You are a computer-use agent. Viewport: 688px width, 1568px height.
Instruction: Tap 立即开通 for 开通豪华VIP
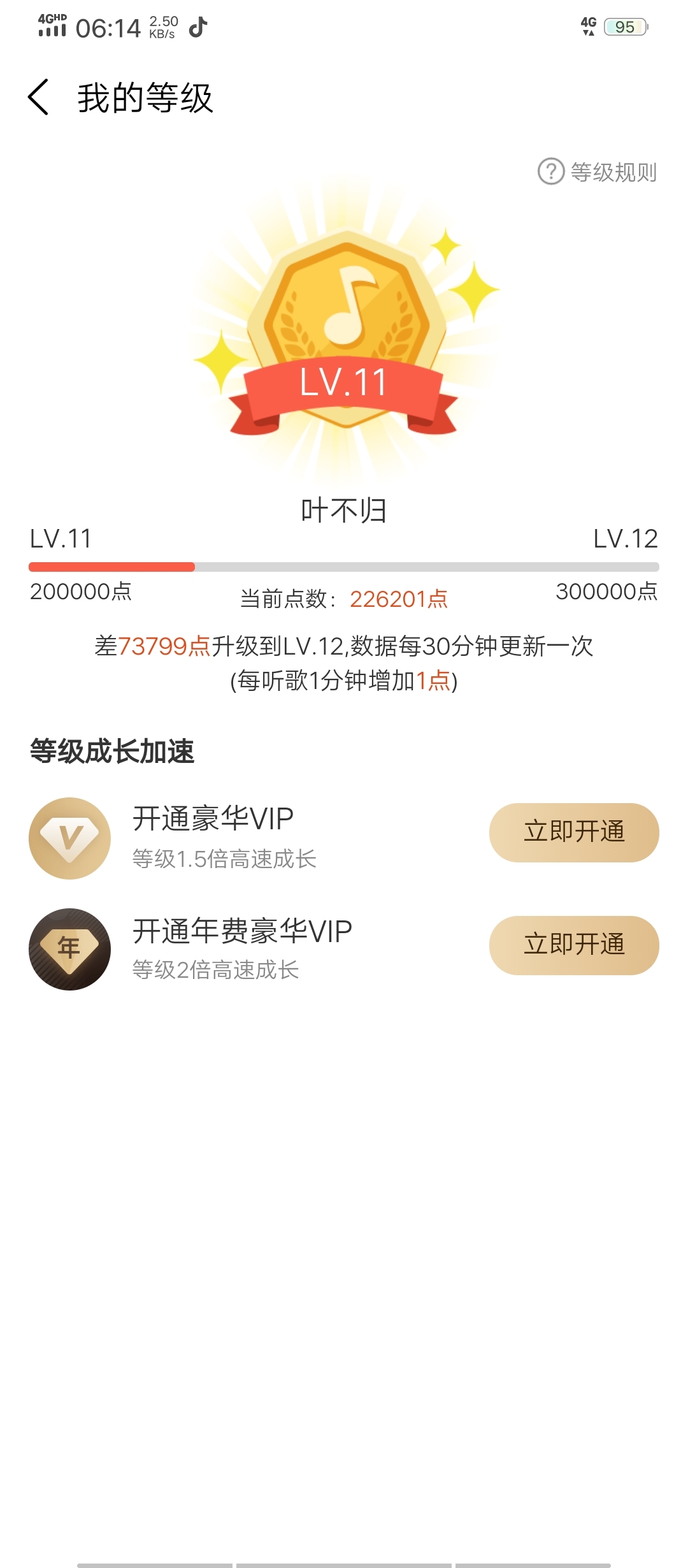click(x=574, y=832)
